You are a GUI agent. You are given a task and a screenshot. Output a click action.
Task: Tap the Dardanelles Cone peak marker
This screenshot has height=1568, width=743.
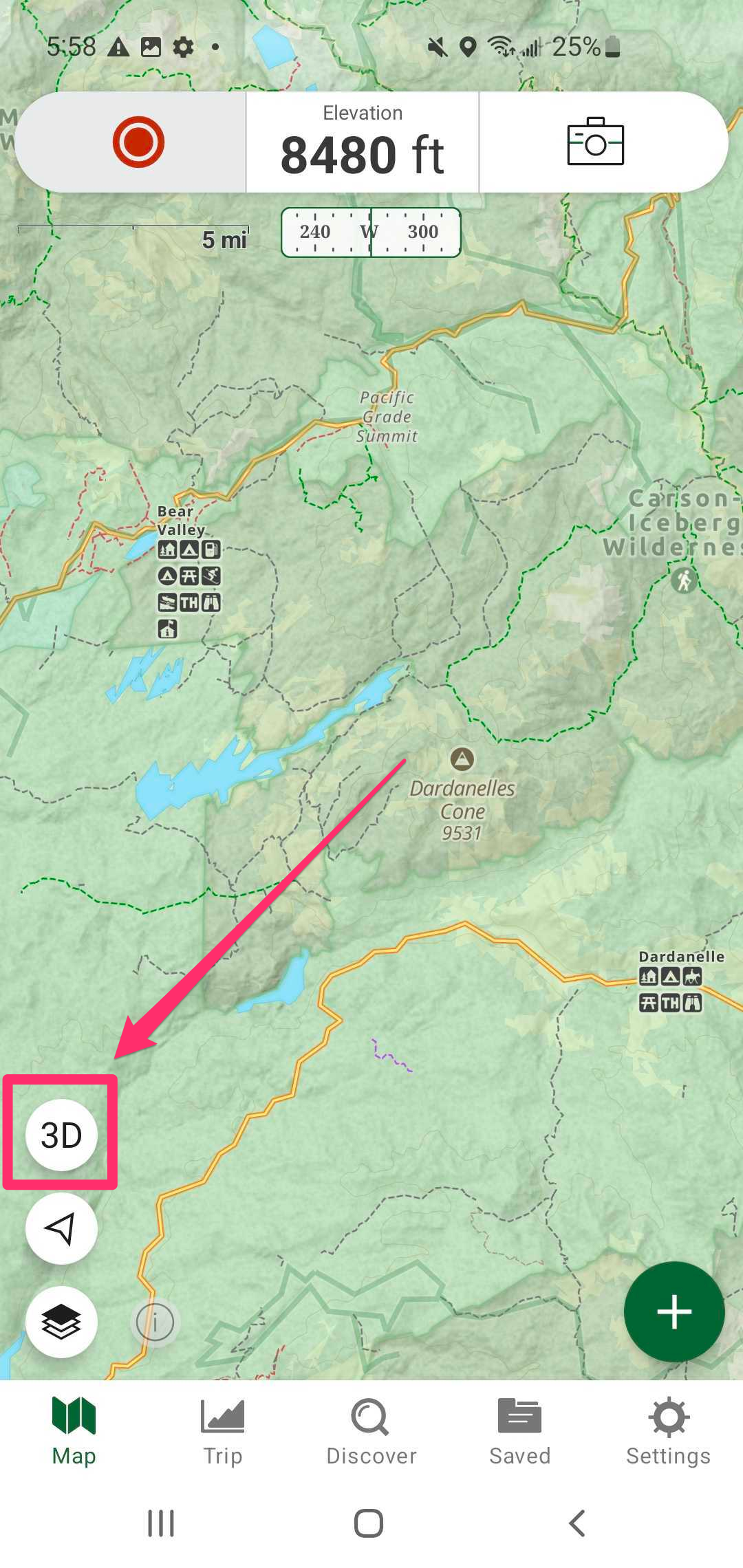click(x=462, y=759)
